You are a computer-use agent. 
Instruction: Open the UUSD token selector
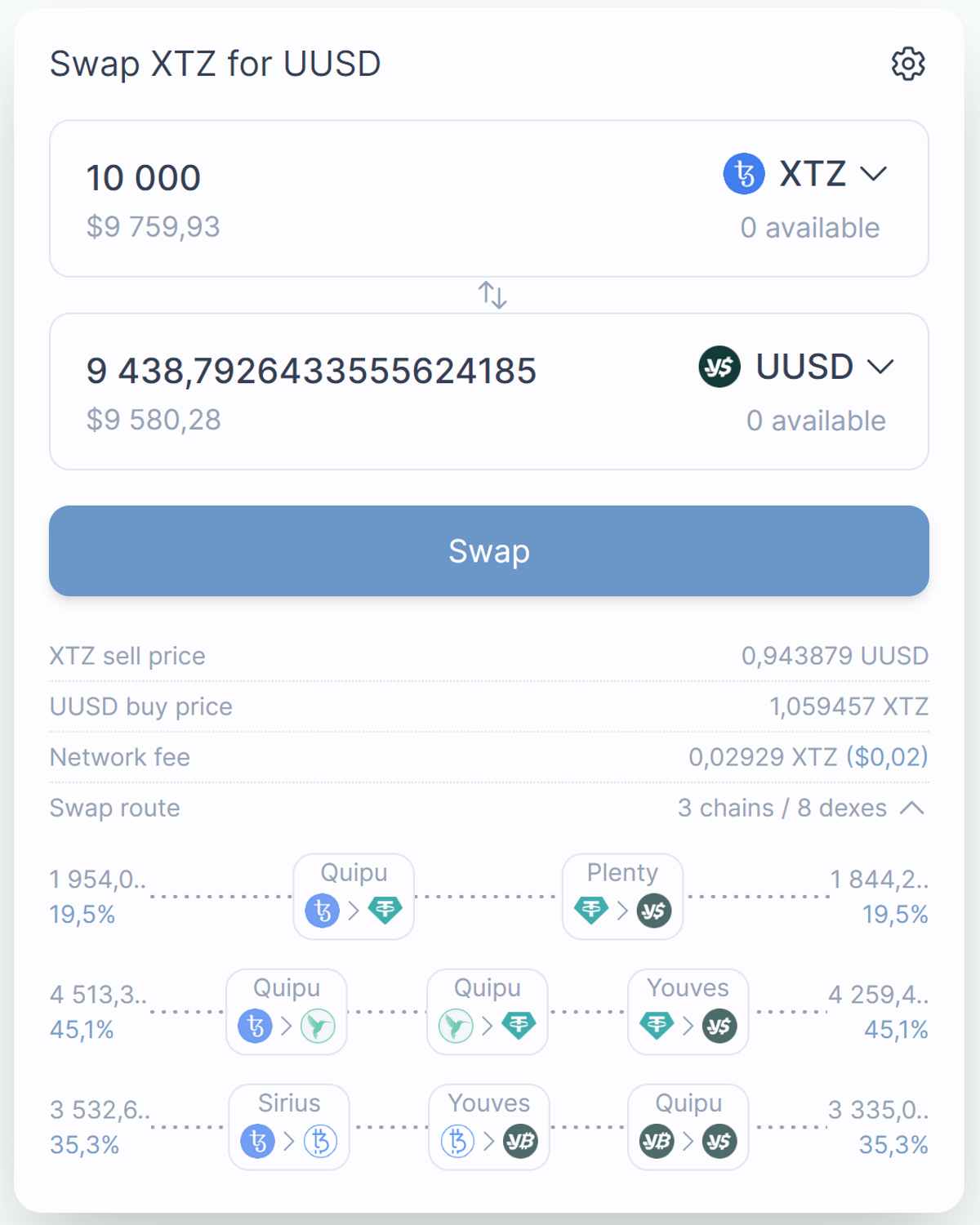[796, 367]
